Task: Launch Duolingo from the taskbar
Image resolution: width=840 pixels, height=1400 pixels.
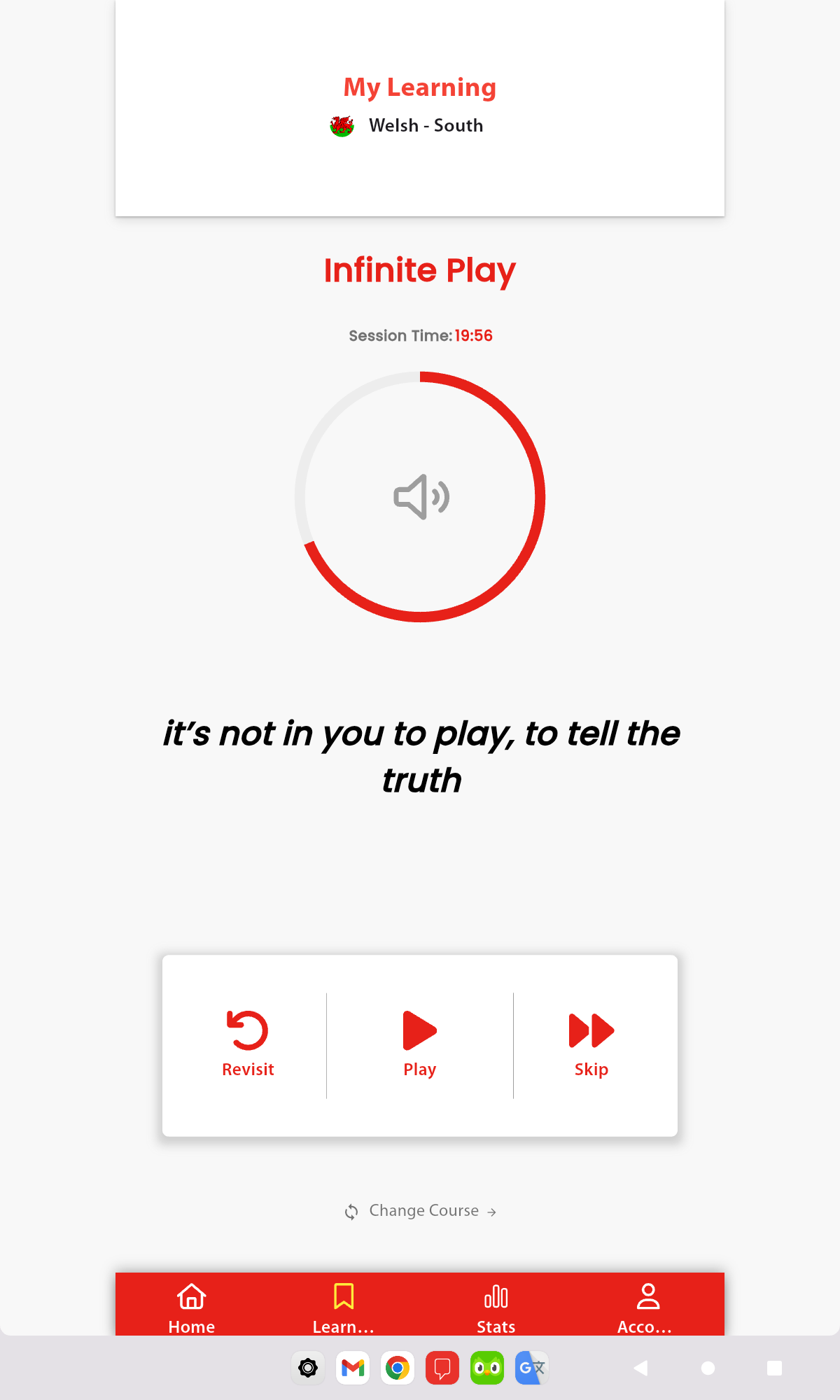Action: 487,1368
